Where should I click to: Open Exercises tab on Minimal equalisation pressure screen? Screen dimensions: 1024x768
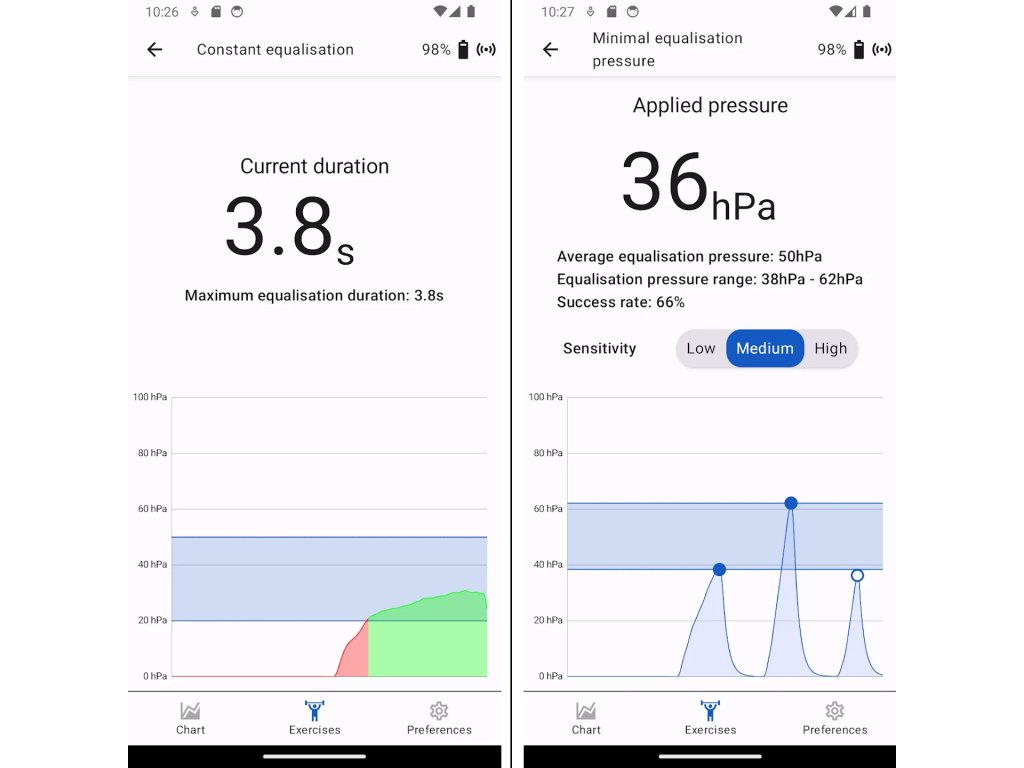[x=711, y=718]
